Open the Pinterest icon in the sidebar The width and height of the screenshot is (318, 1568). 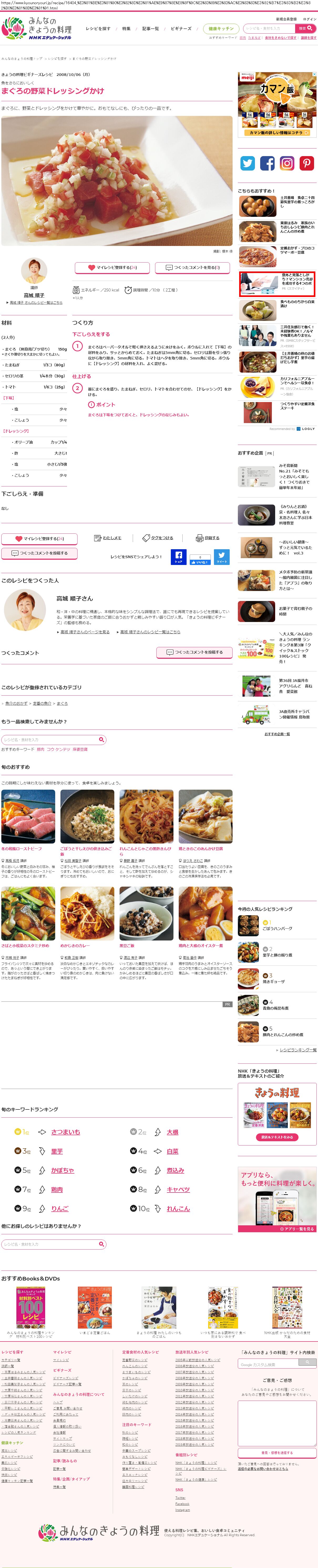pos(306,163)
